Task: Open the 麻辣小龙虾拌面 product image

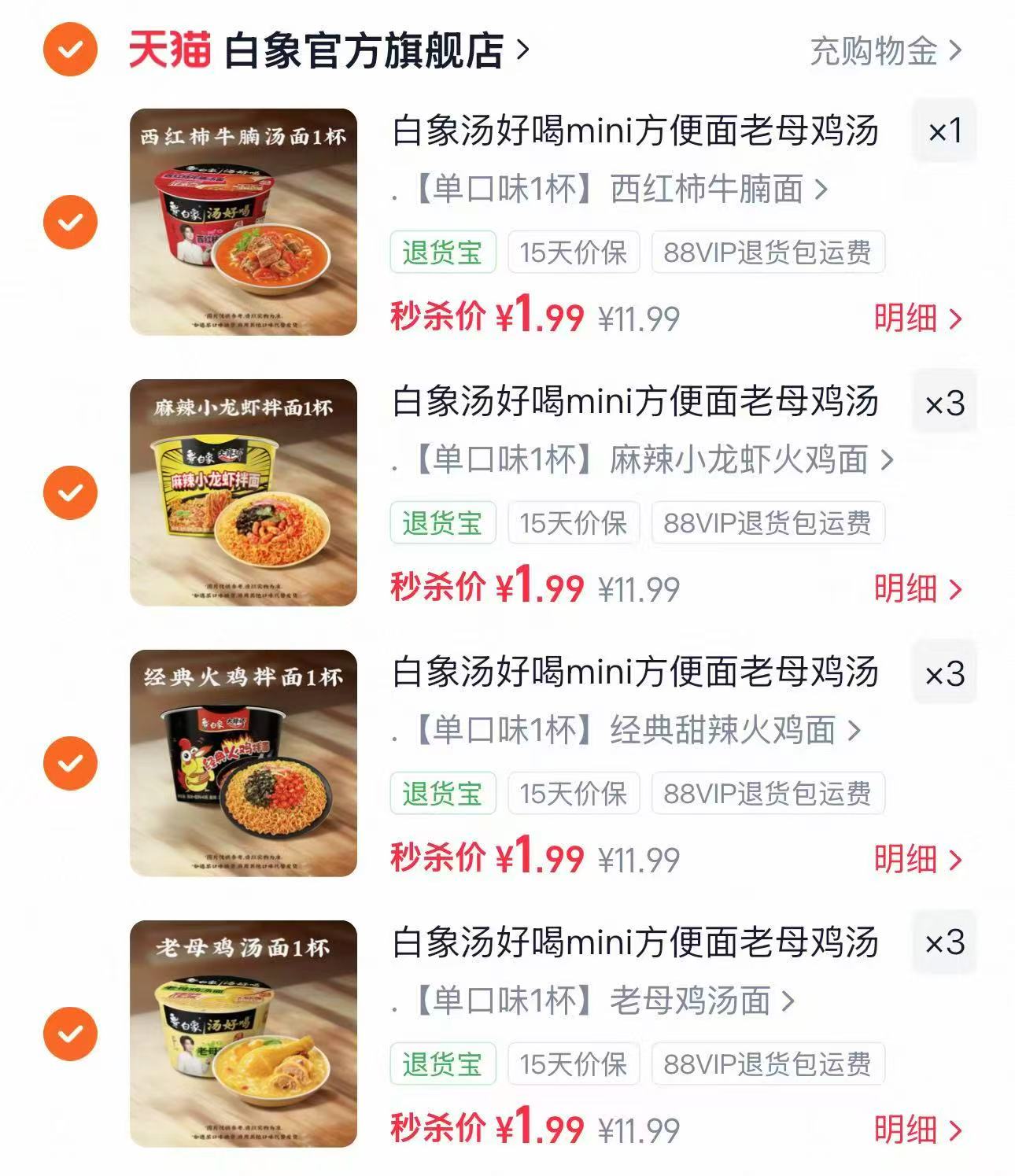Action: click(243, 492)
